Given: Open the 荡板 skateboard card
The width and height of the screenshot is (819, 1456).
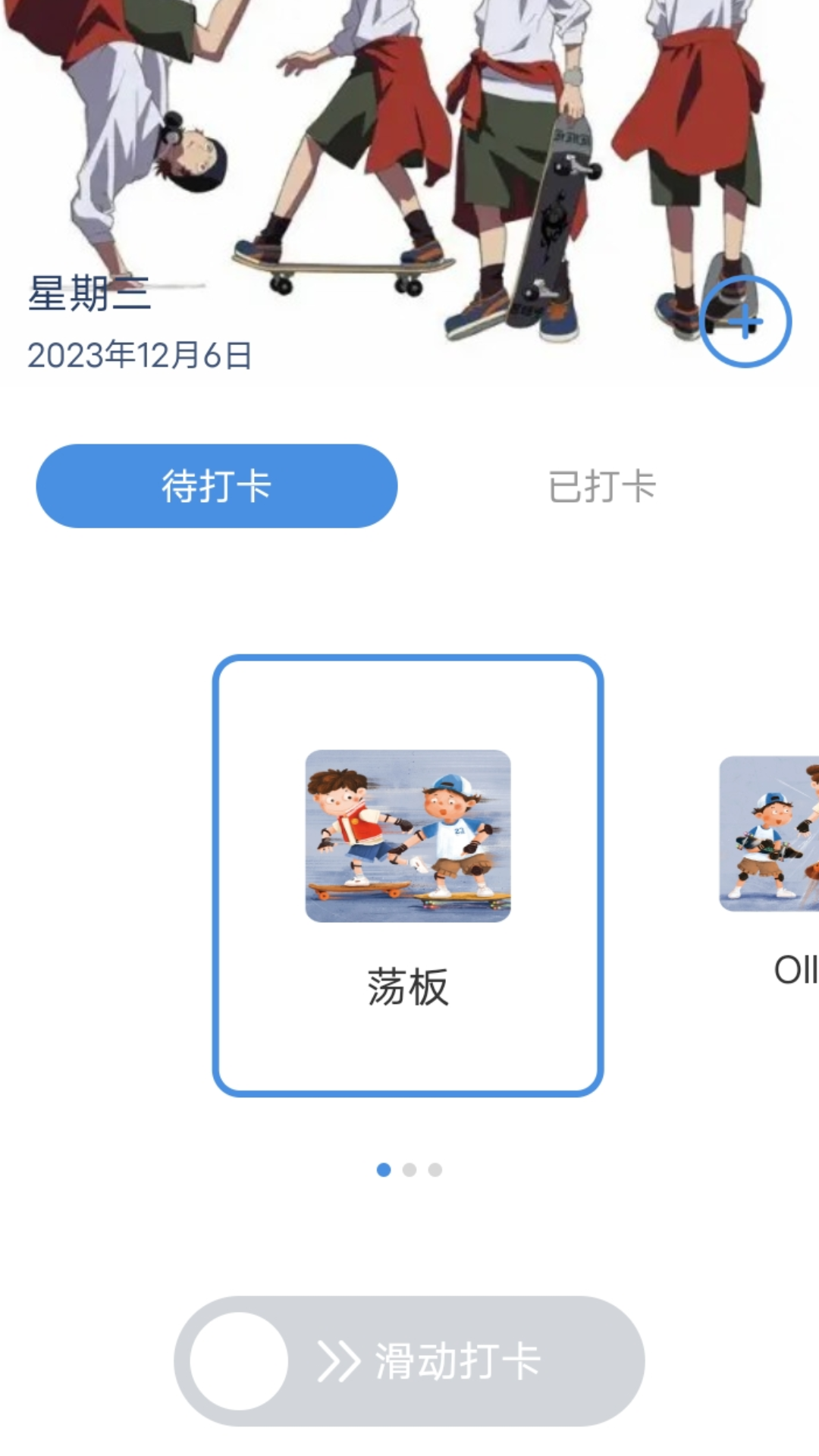Looking at the screenshot, I should [408, 875].
